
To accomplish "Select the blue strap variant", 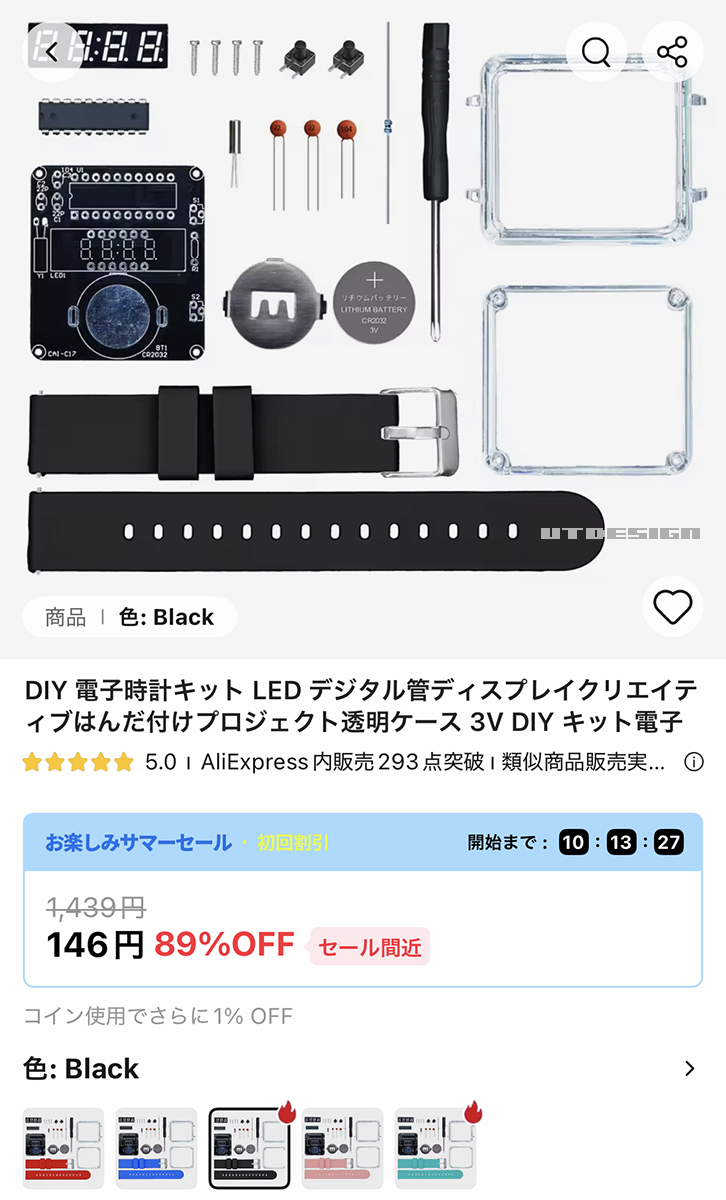I will (x=156, y=1148).
